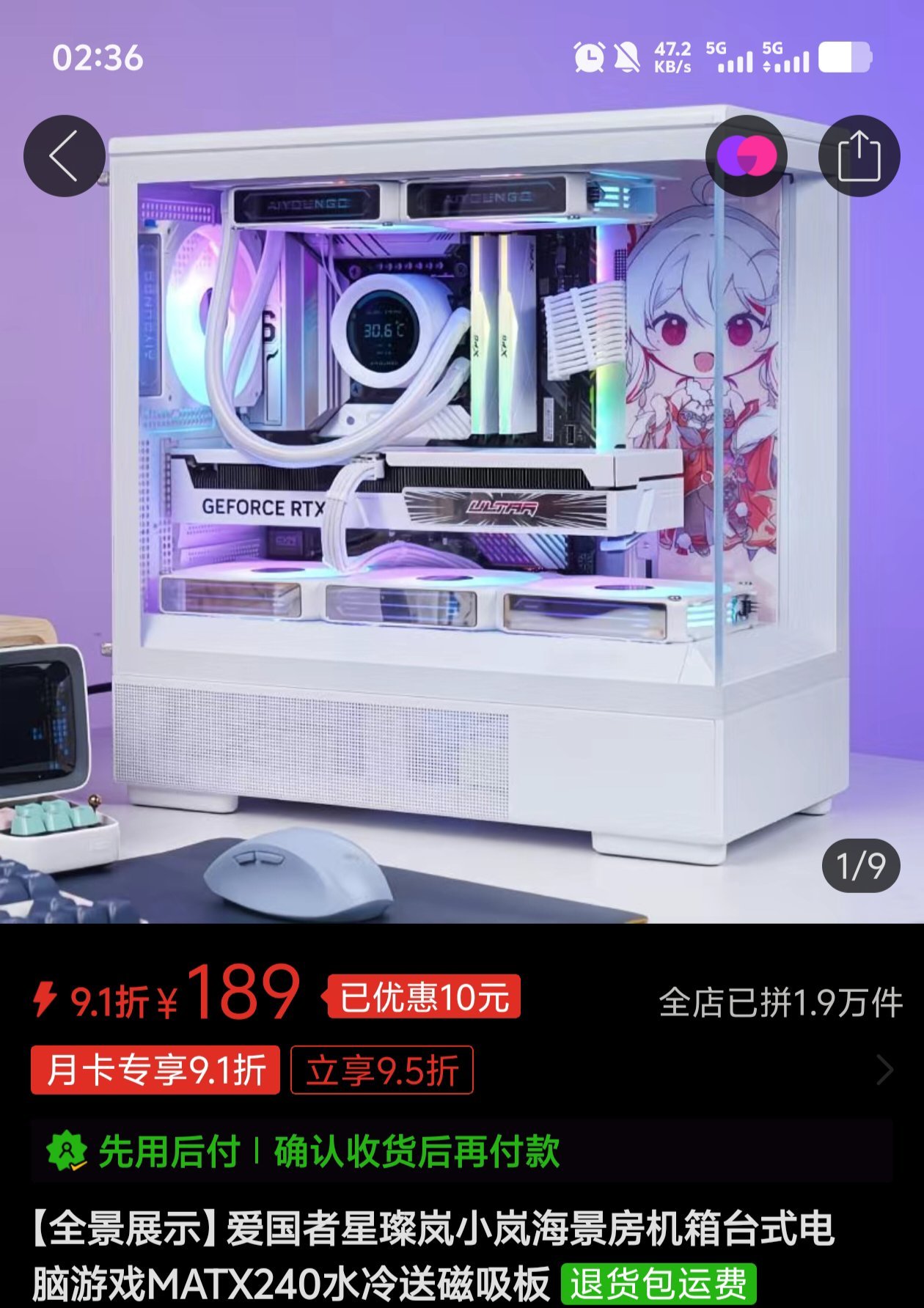Share this product listing
Screen dimensions: 924x1308
(859, 155)
